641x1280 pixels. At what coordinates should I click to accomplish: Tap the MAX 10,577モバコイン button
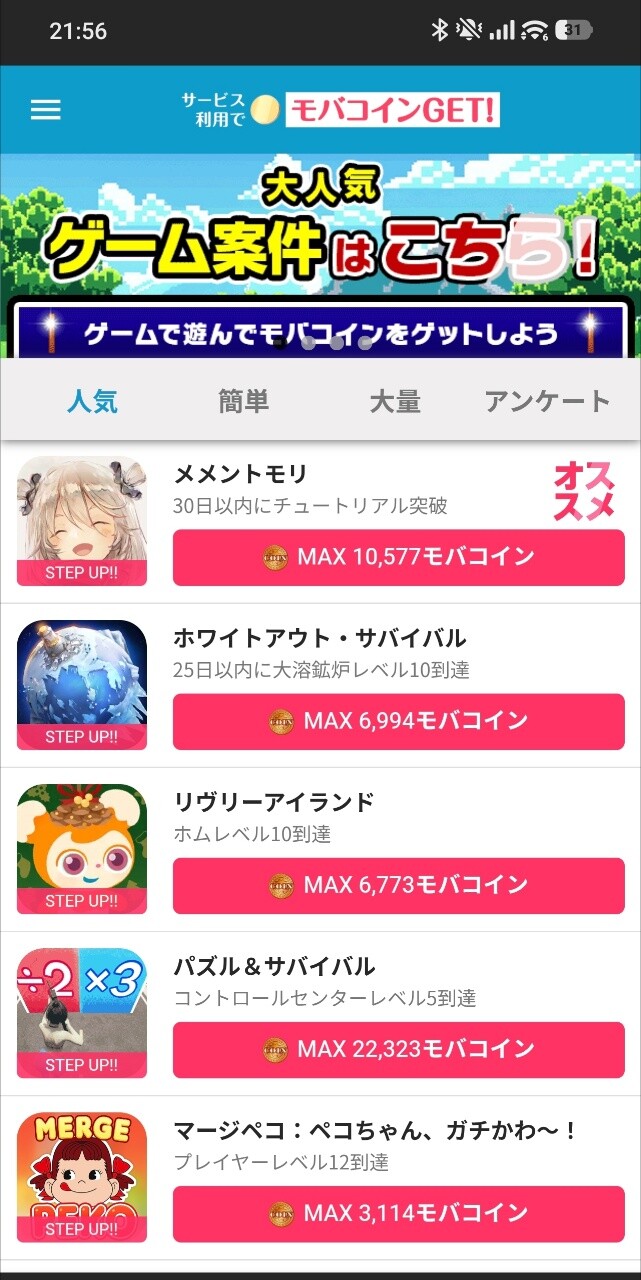pos(398,557)
